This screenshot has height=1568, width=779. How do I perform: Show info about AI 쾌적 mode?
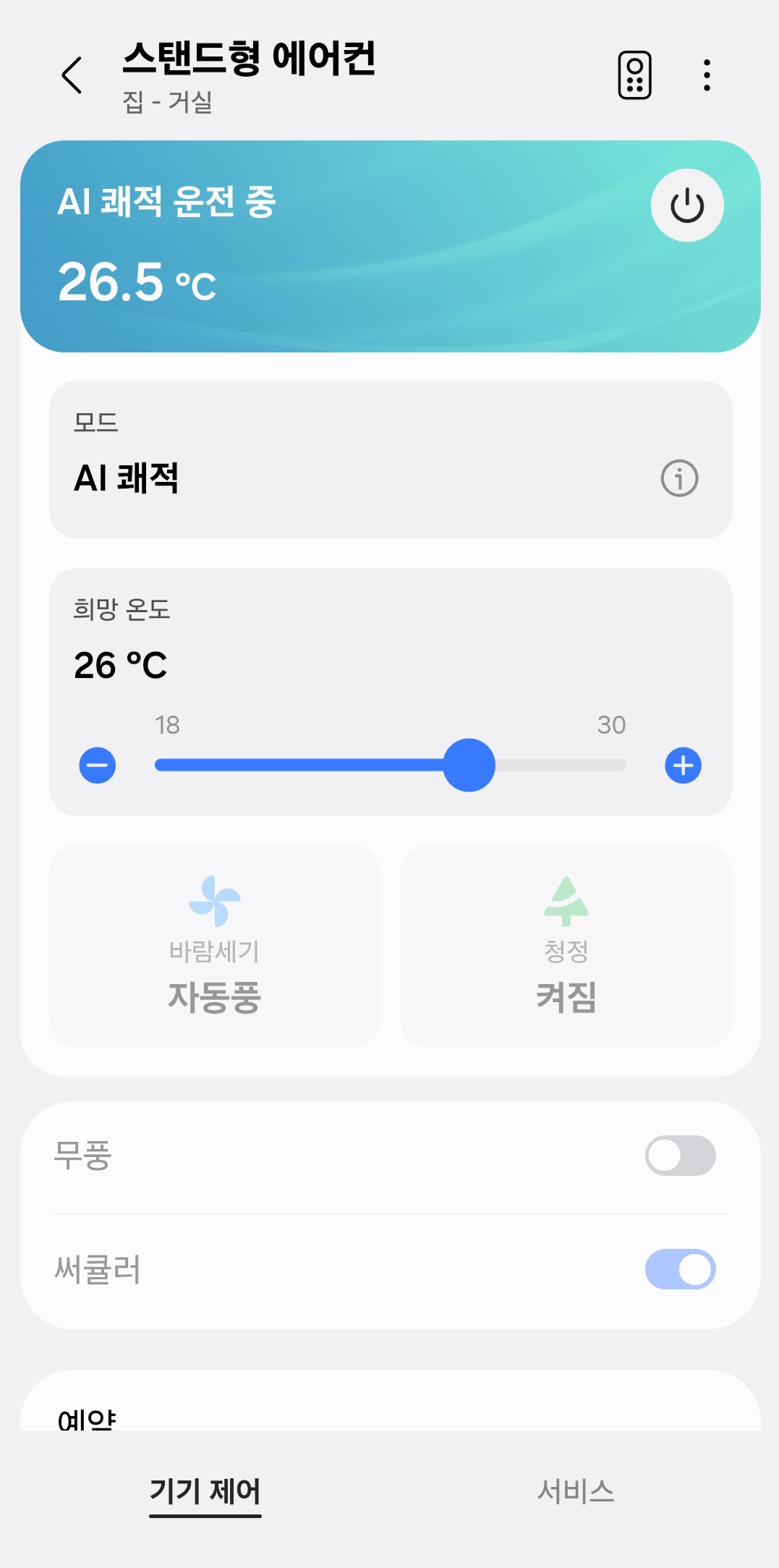click(679, 478)
